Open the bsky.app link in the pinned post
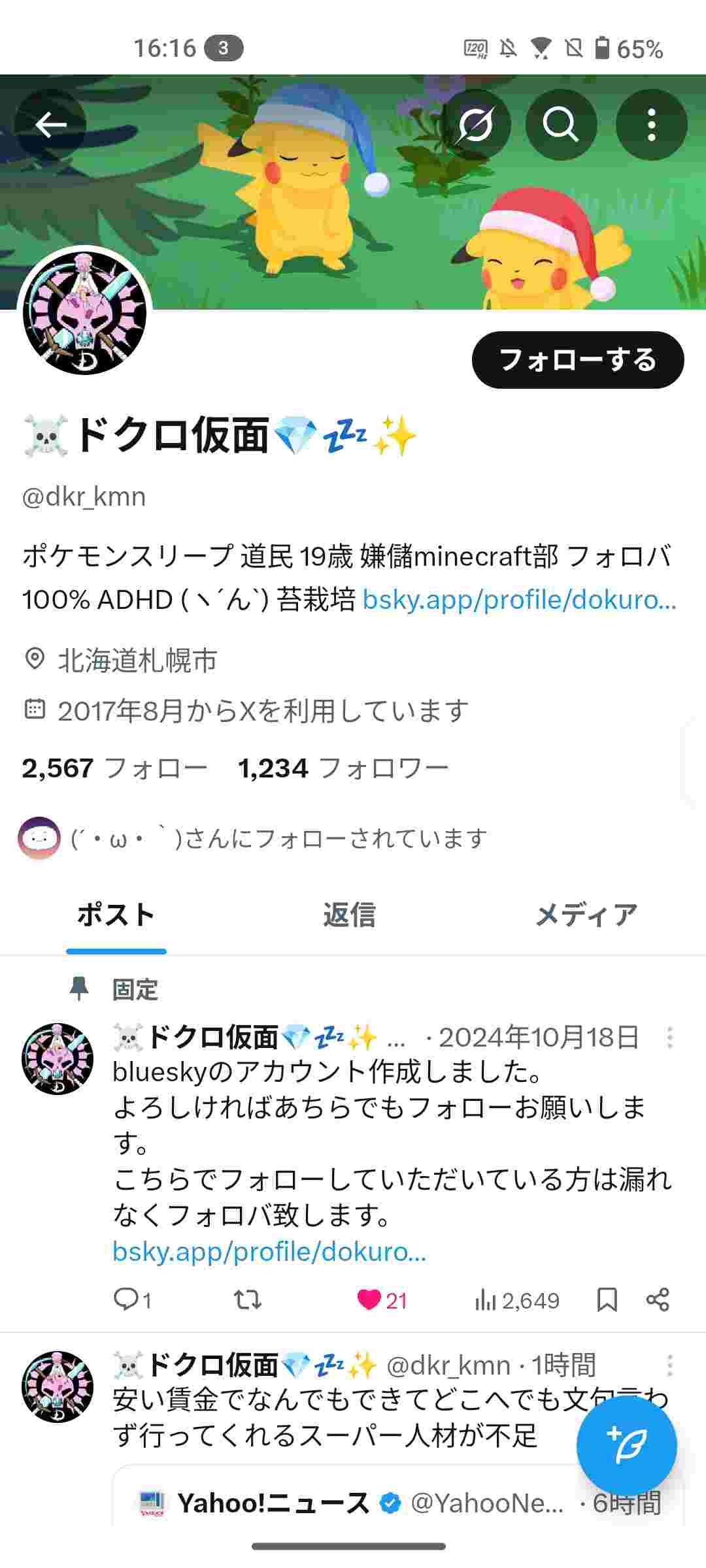Image resolution: width=706 pixels, height=1568 pixels. [x=269, y=1252]
